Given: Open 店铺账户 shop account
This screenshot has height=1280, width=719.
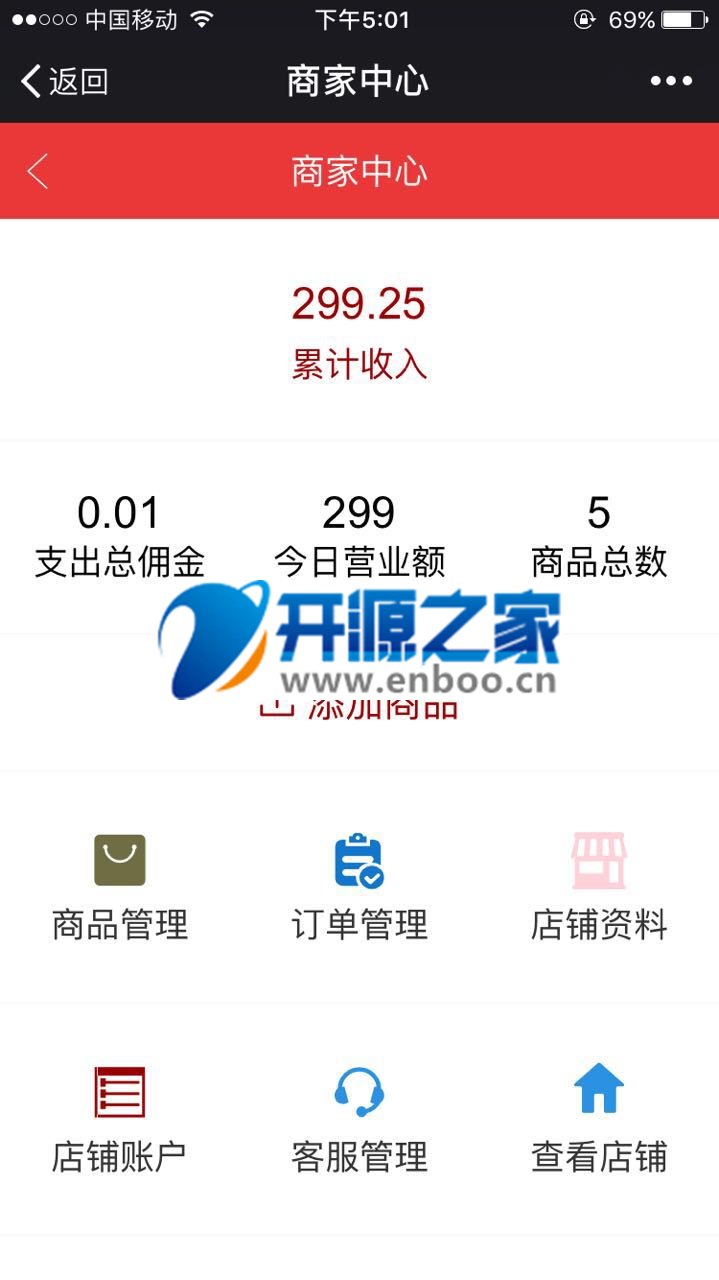Looking at the screenshot, I should (119, 1119).
